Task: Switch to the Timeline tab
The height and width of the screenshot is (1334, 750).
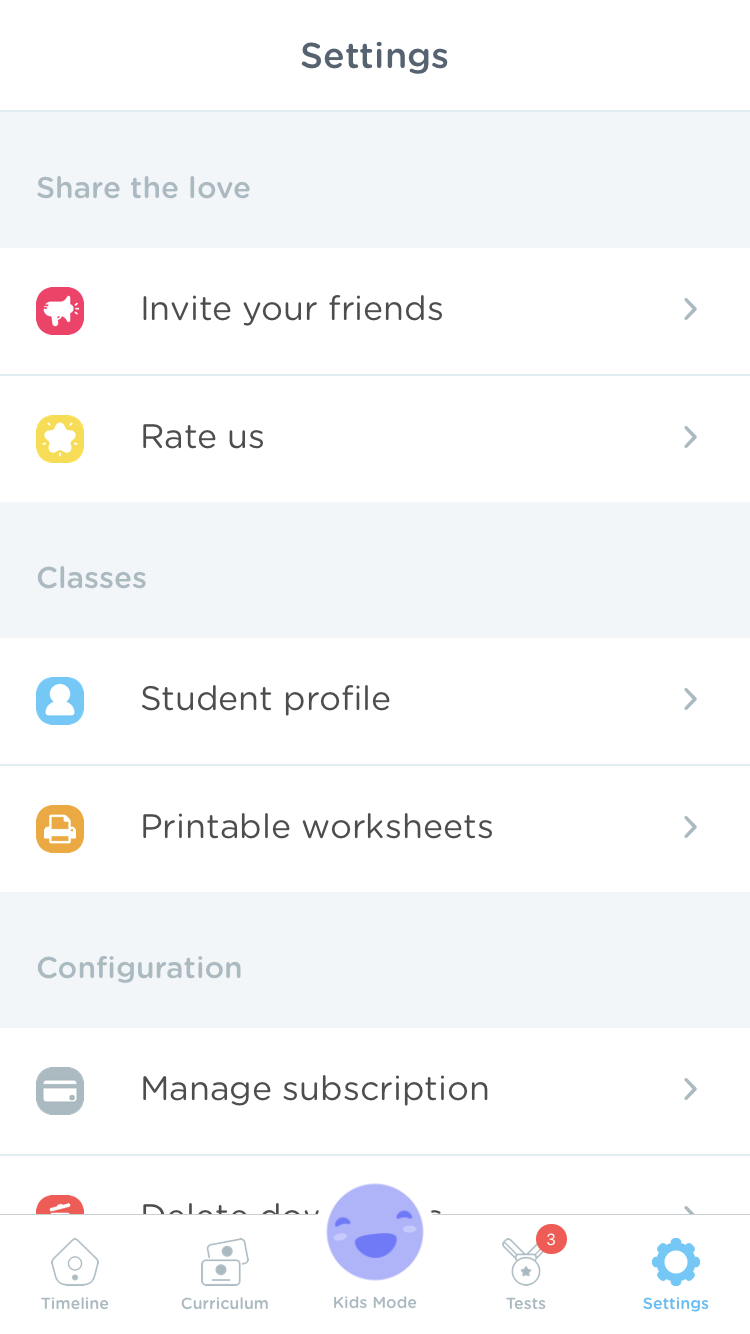Action: pyautogui.click(x=75, y=1274)
